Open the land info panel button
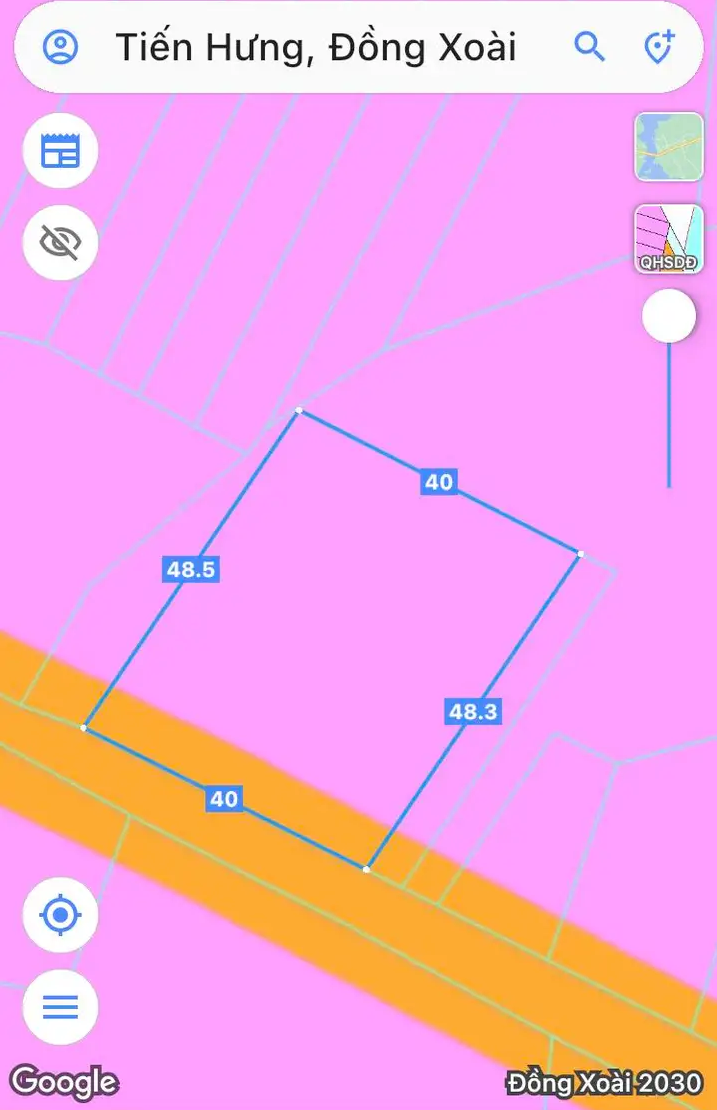 click(60, 151)
